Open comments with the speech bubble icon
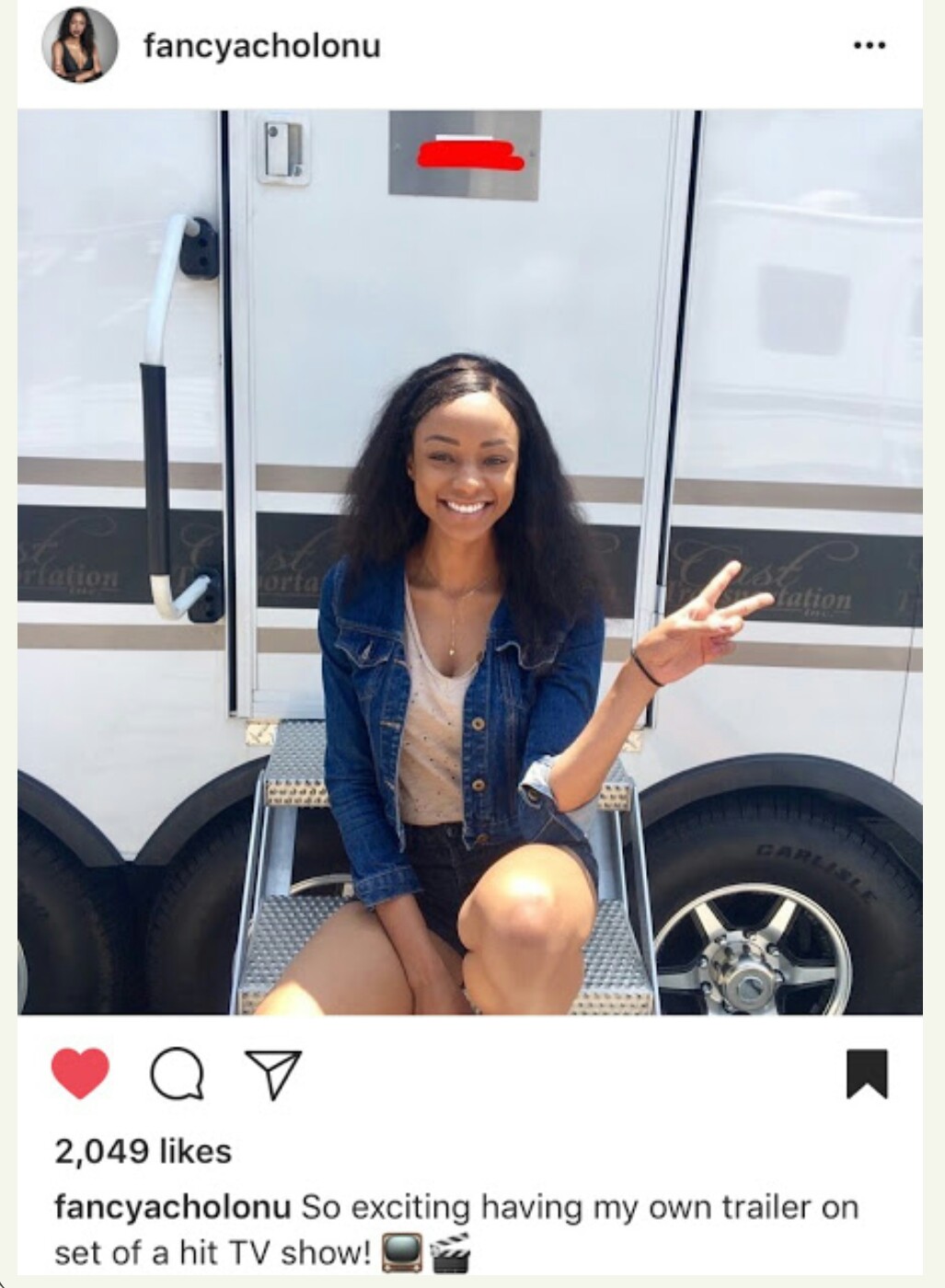Viewport: 945px width, 1288px height. click(177, 1074)
